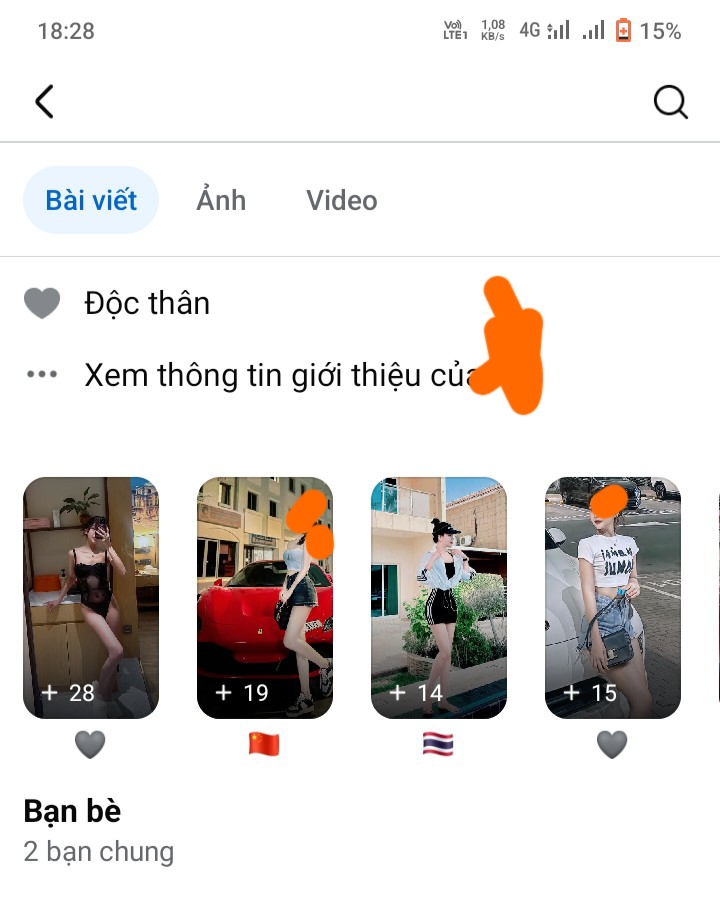720x904 pixels.
Task: View the photo tile showing + 14
Action: 439,597
